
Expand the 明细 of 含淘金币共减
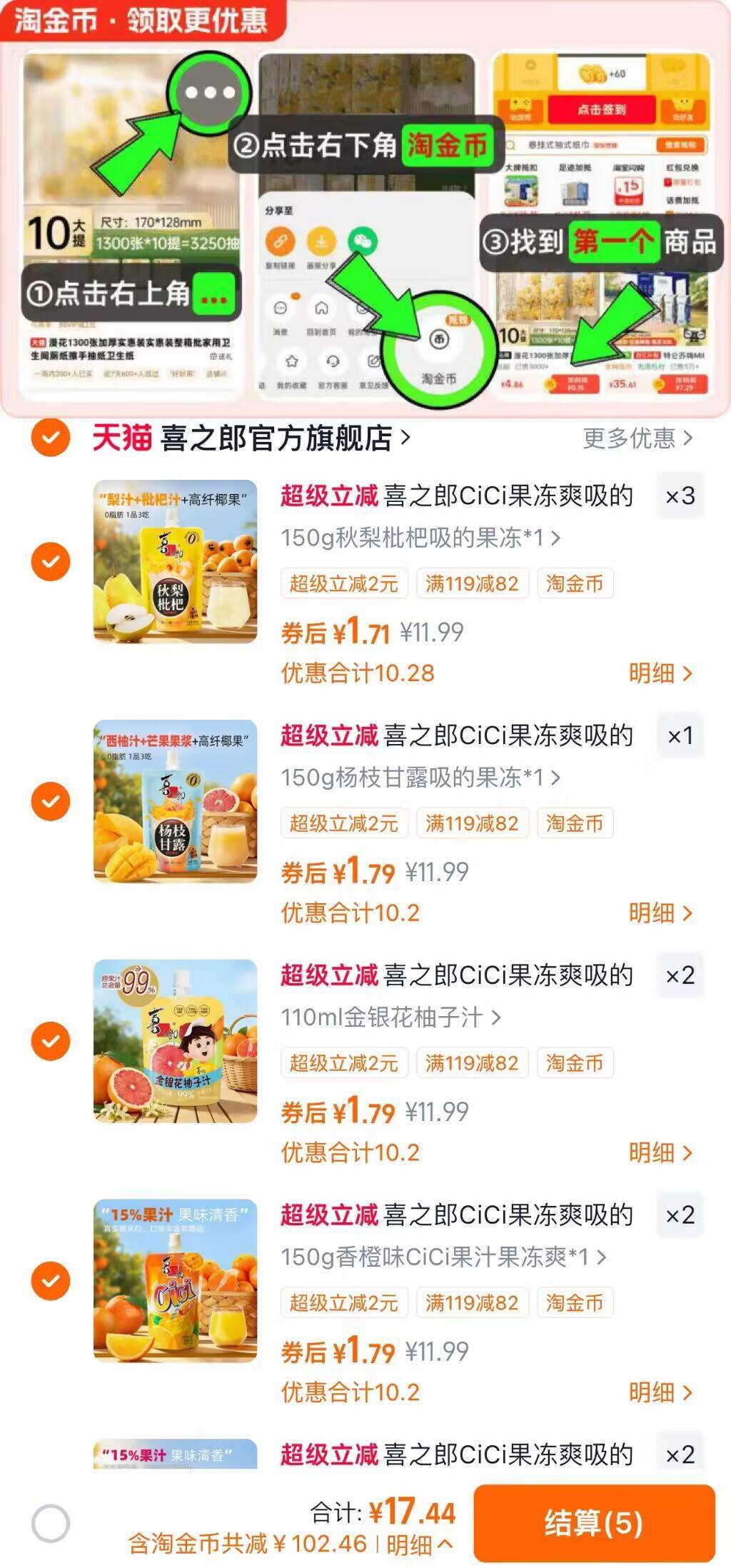point(419,1544)
